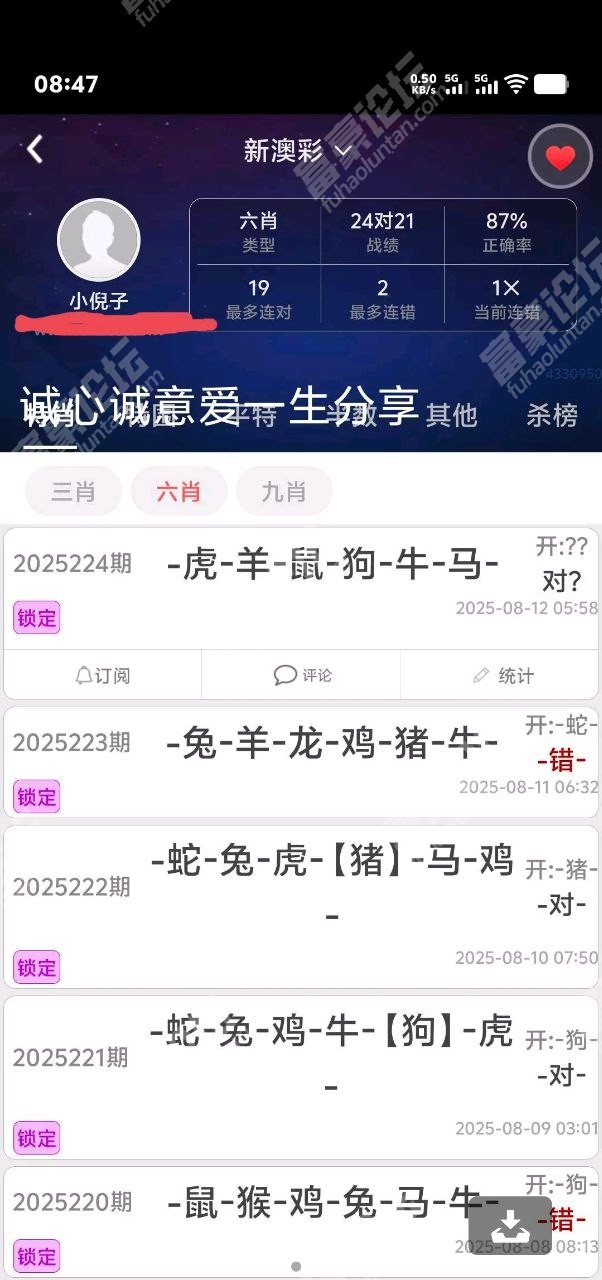Tap the floating download button
Image resolution: width=602 pixels, height=1280 pixels.
click(510, 1225)
